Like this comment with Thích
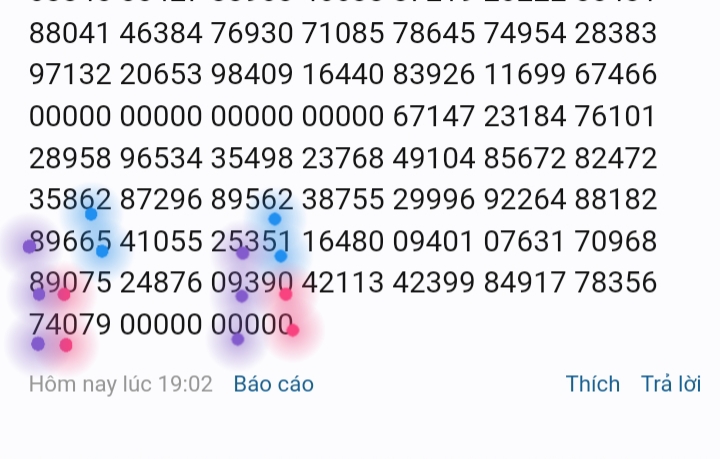720x459 pixels. [592, 384]
